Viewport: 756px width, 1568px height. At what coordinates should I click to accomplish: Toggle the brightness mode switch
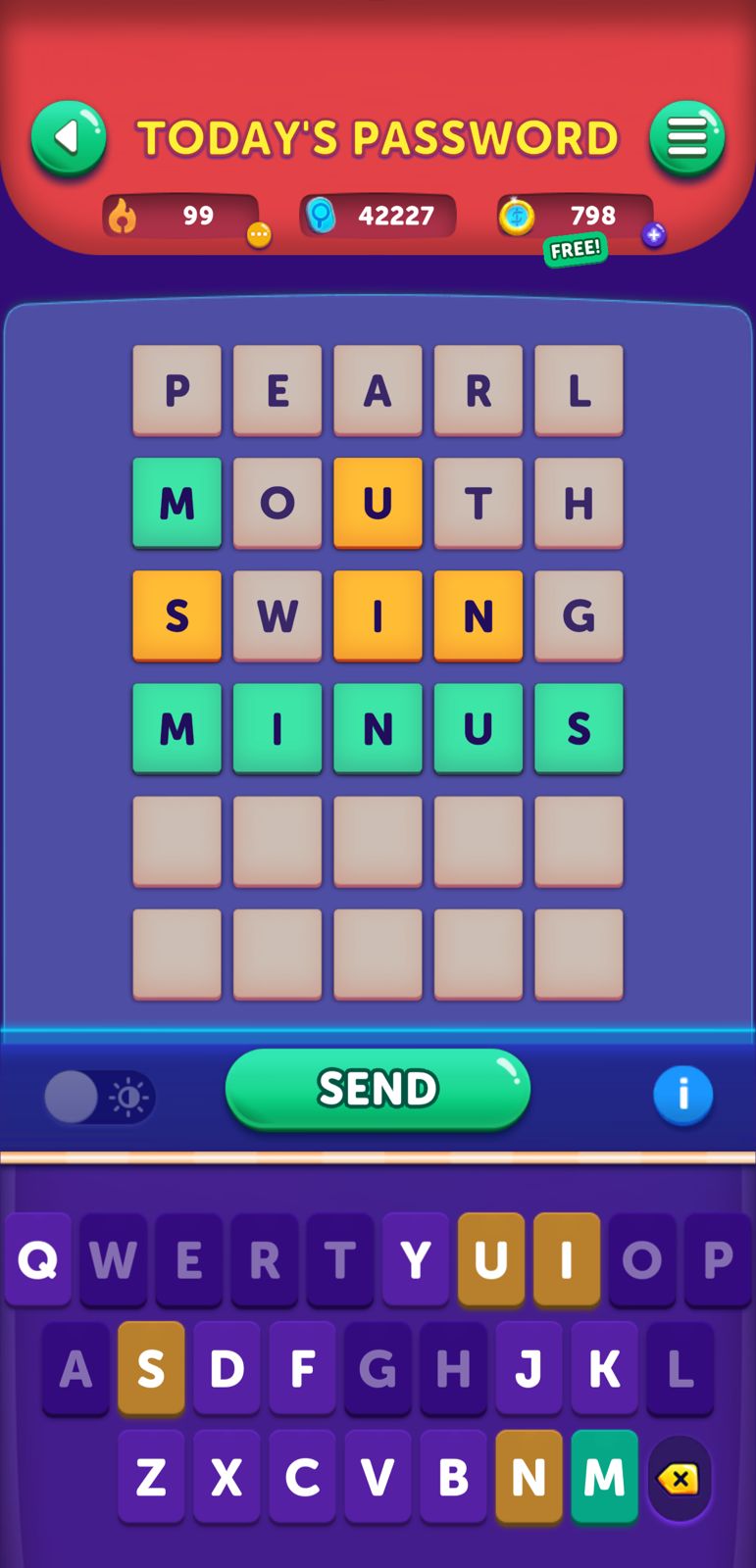tap(99, 1097)
